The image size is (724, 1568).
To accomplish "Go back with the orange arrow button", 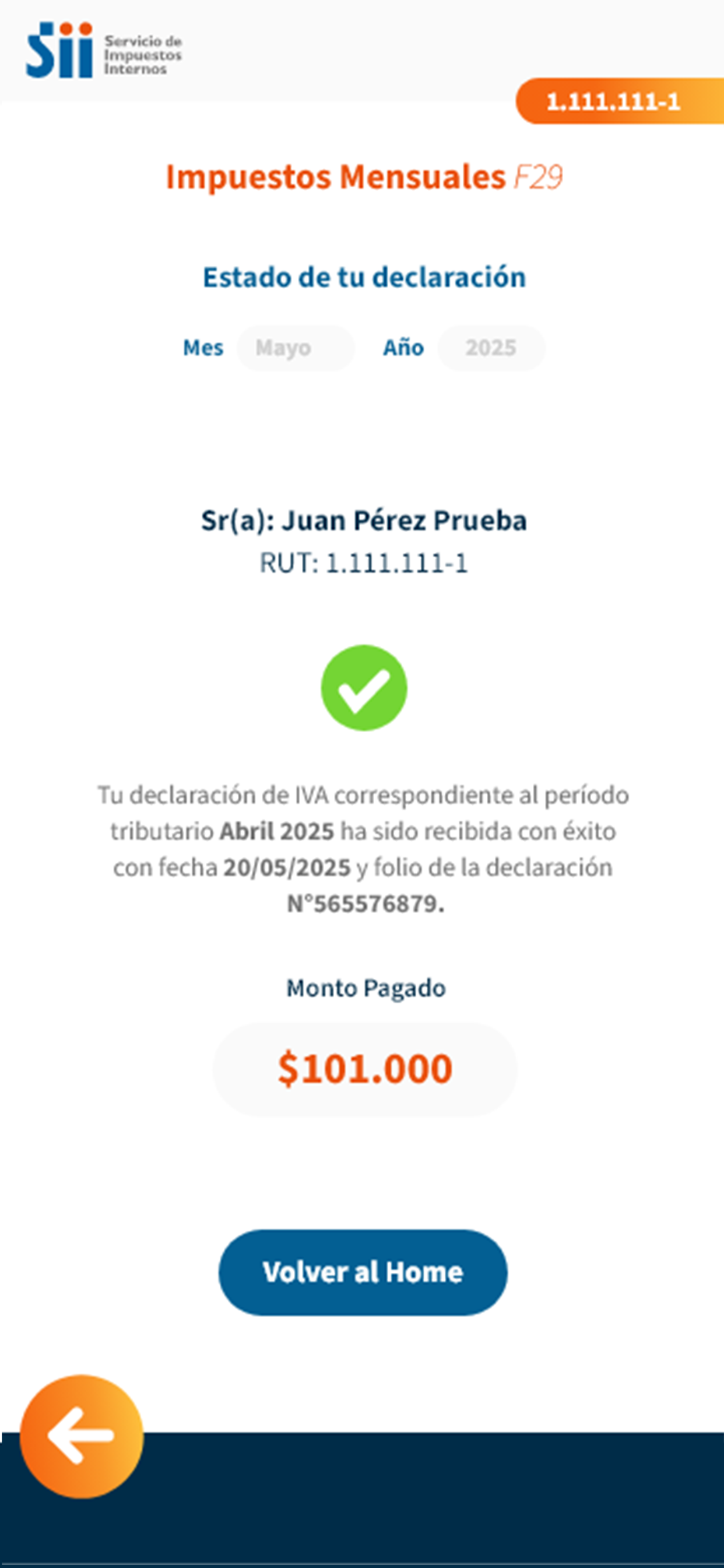I will click(x=82, y=1436).
